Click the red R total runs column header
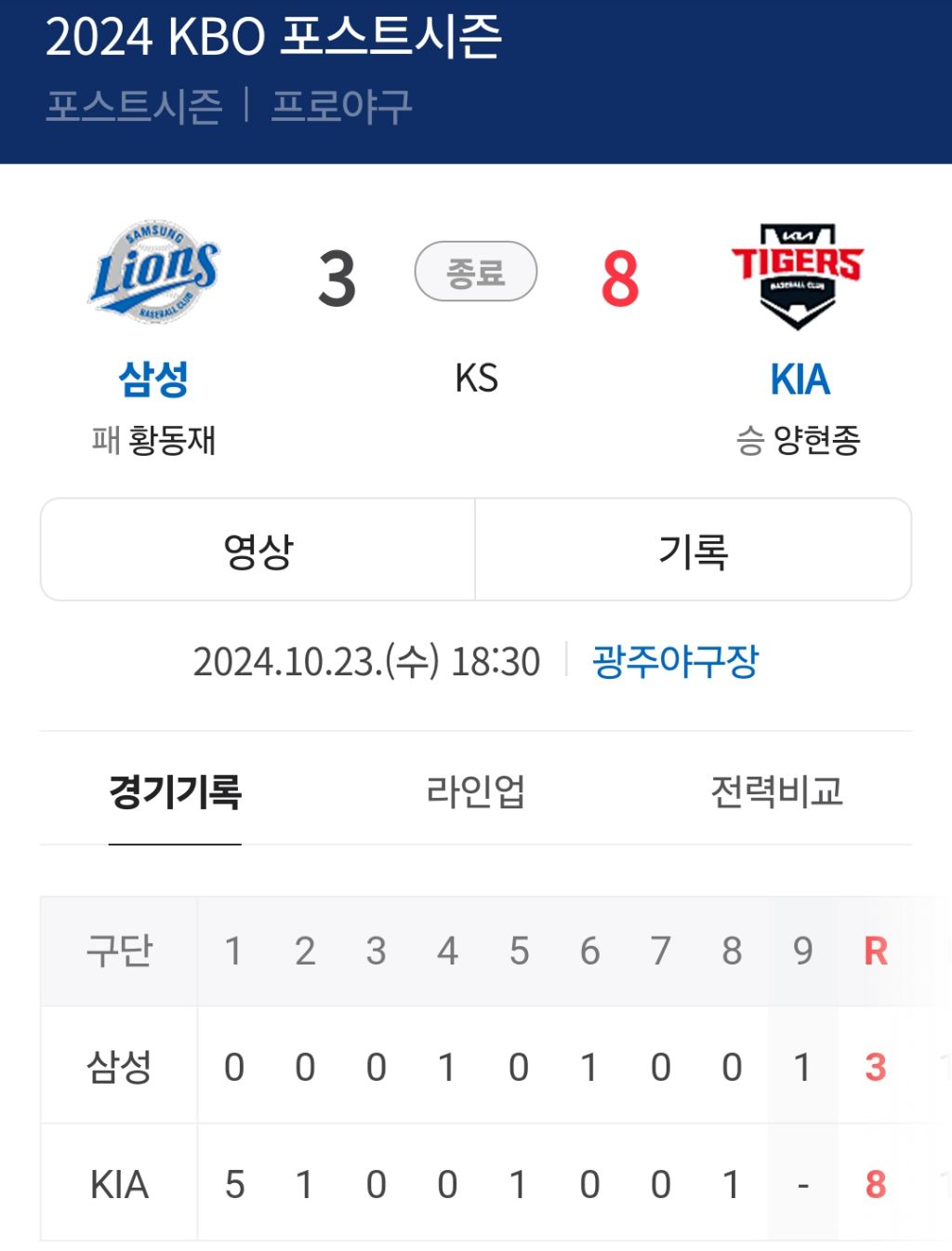Screen dimensions: 952x1251 pos(875,952)
